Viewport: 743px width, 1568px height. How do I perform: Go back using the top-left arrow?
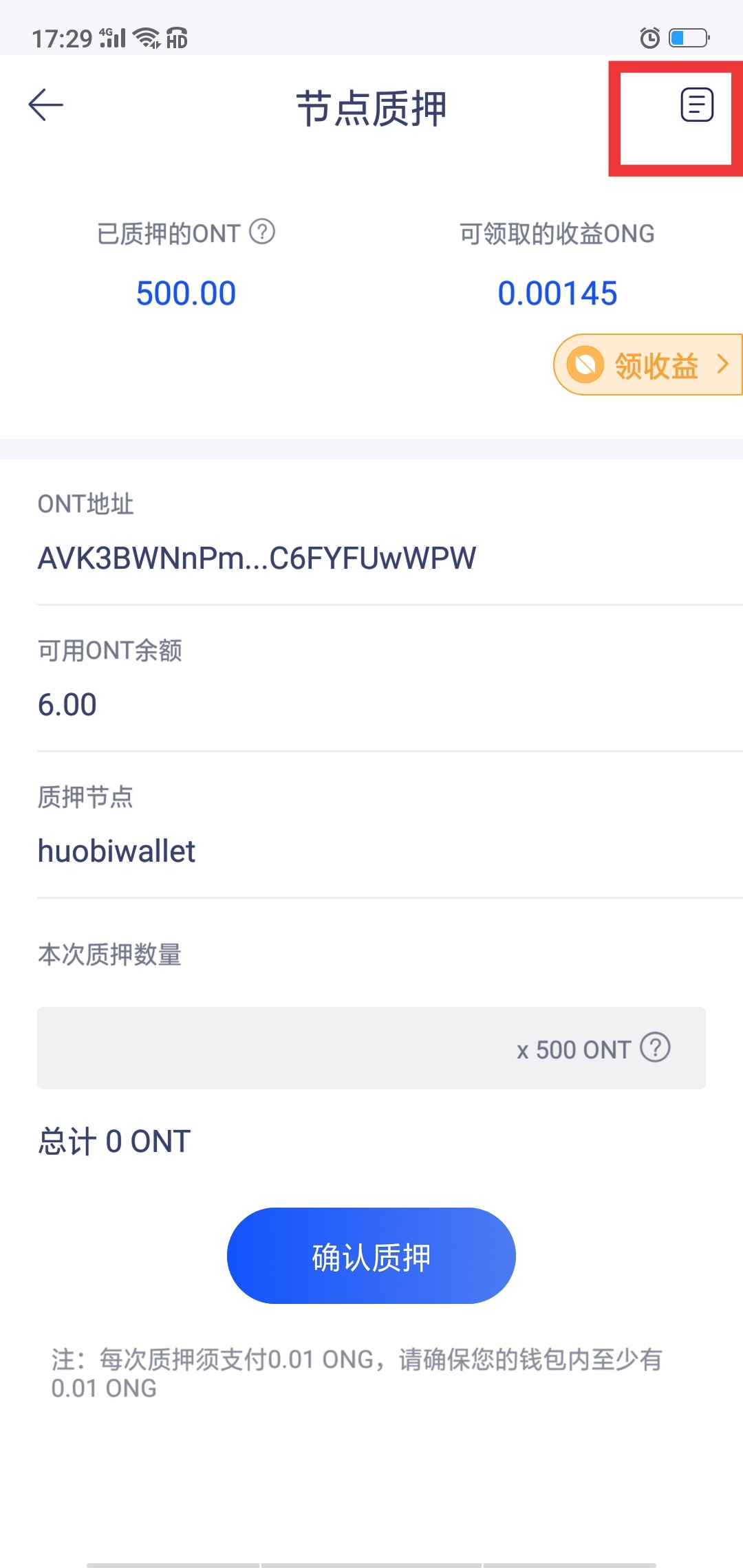click(x=45, y=105)
